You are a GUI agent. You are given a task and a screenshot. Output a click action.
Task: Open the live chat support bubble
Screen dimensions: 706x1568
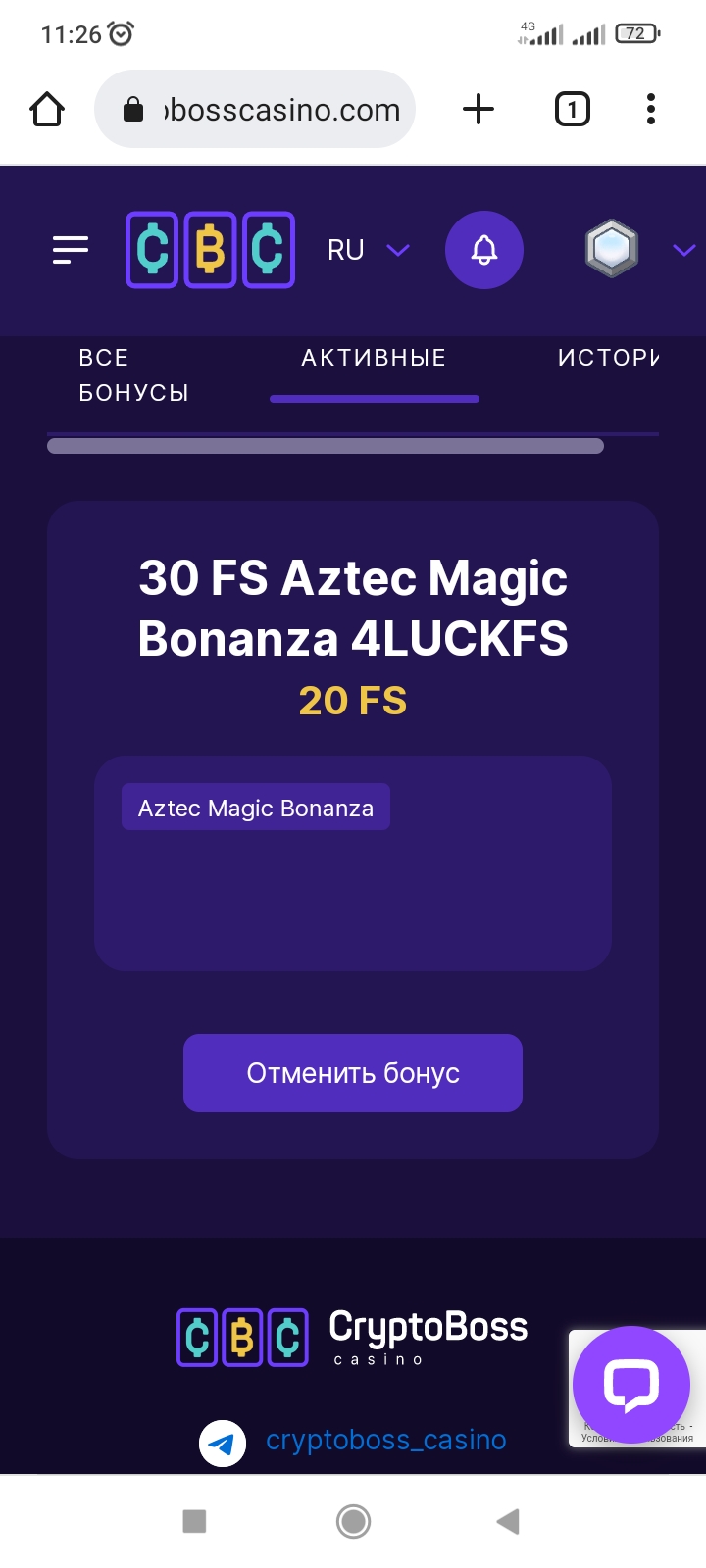click(631, 1385)
